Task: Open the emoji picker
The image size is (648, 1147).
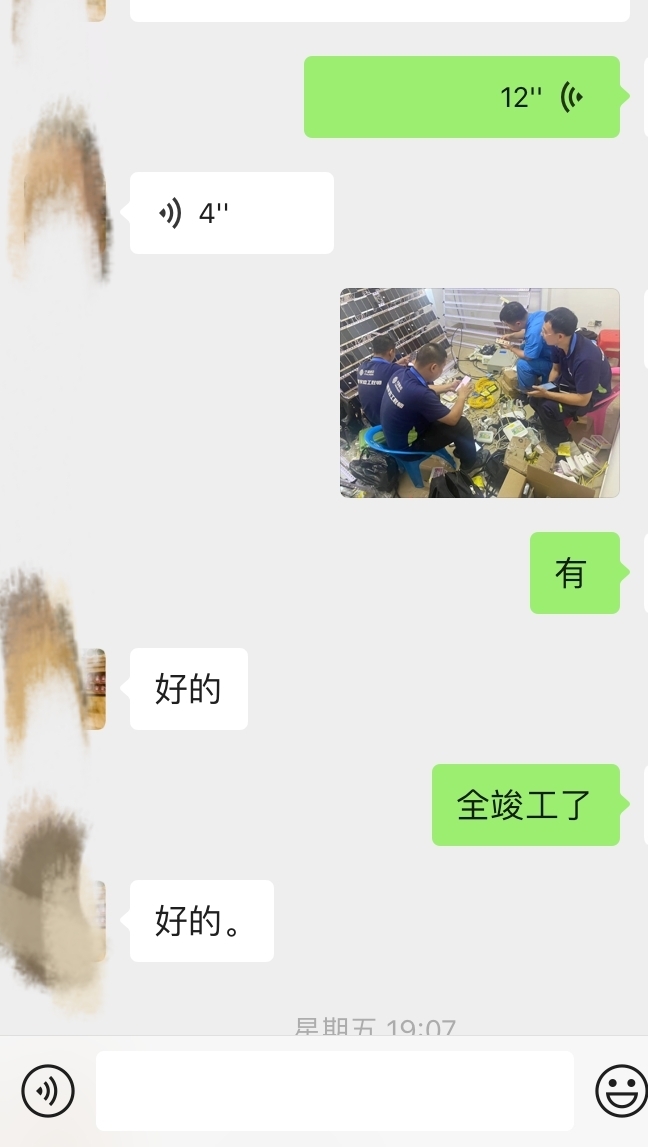Action: point(620,1090)
